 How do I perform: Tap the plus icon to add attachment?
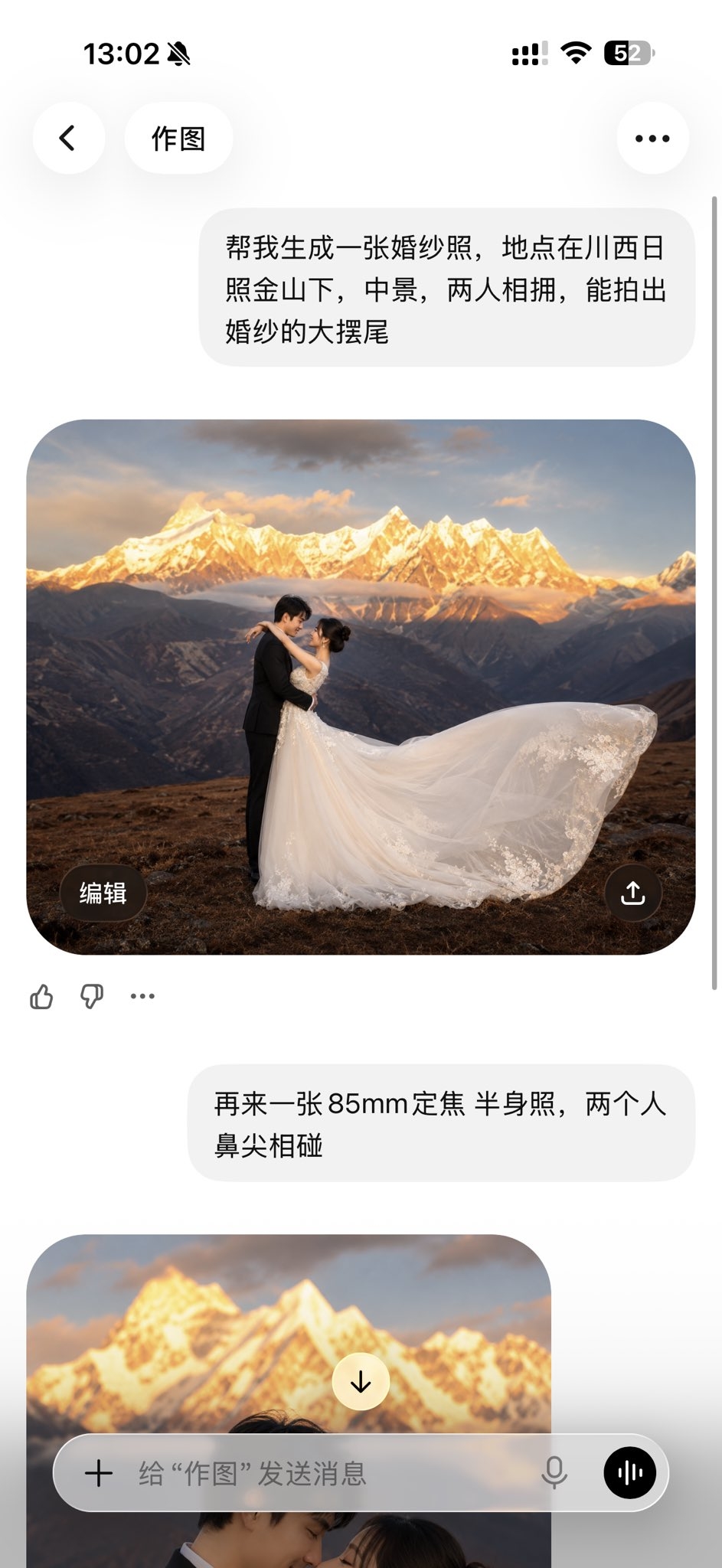98,1473
